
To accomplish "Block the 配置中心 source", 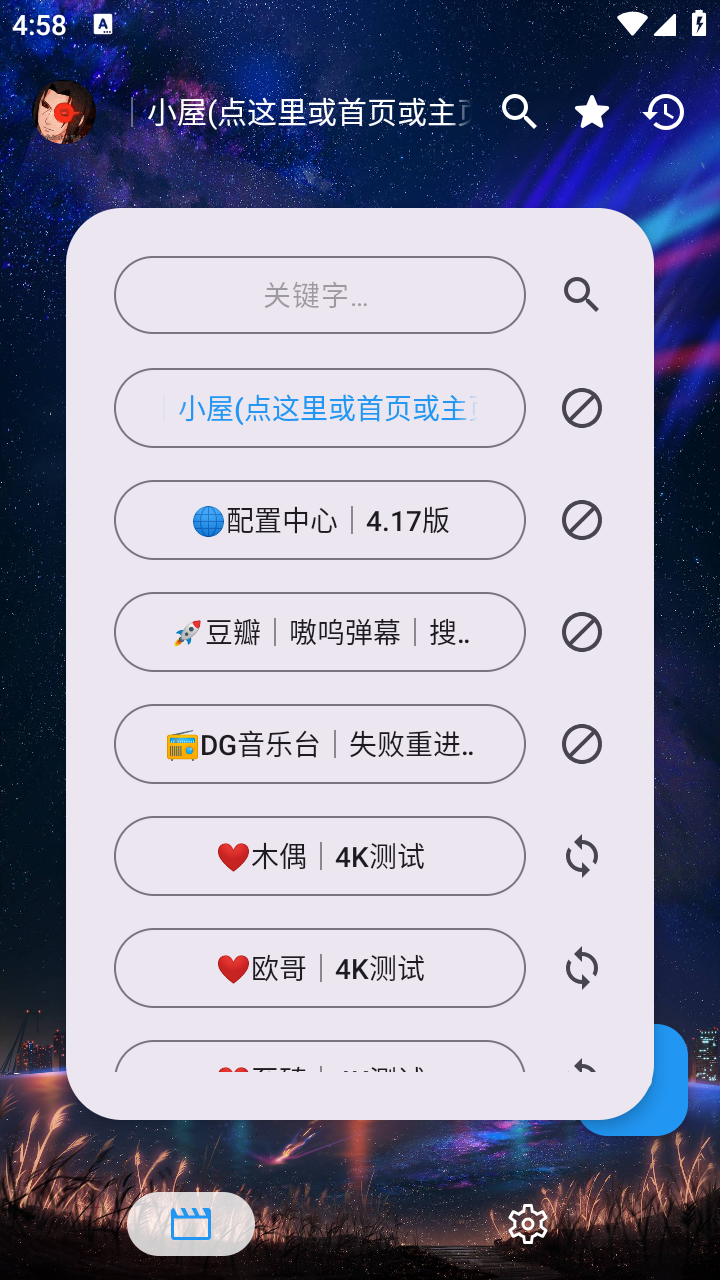I will (581, 520).
